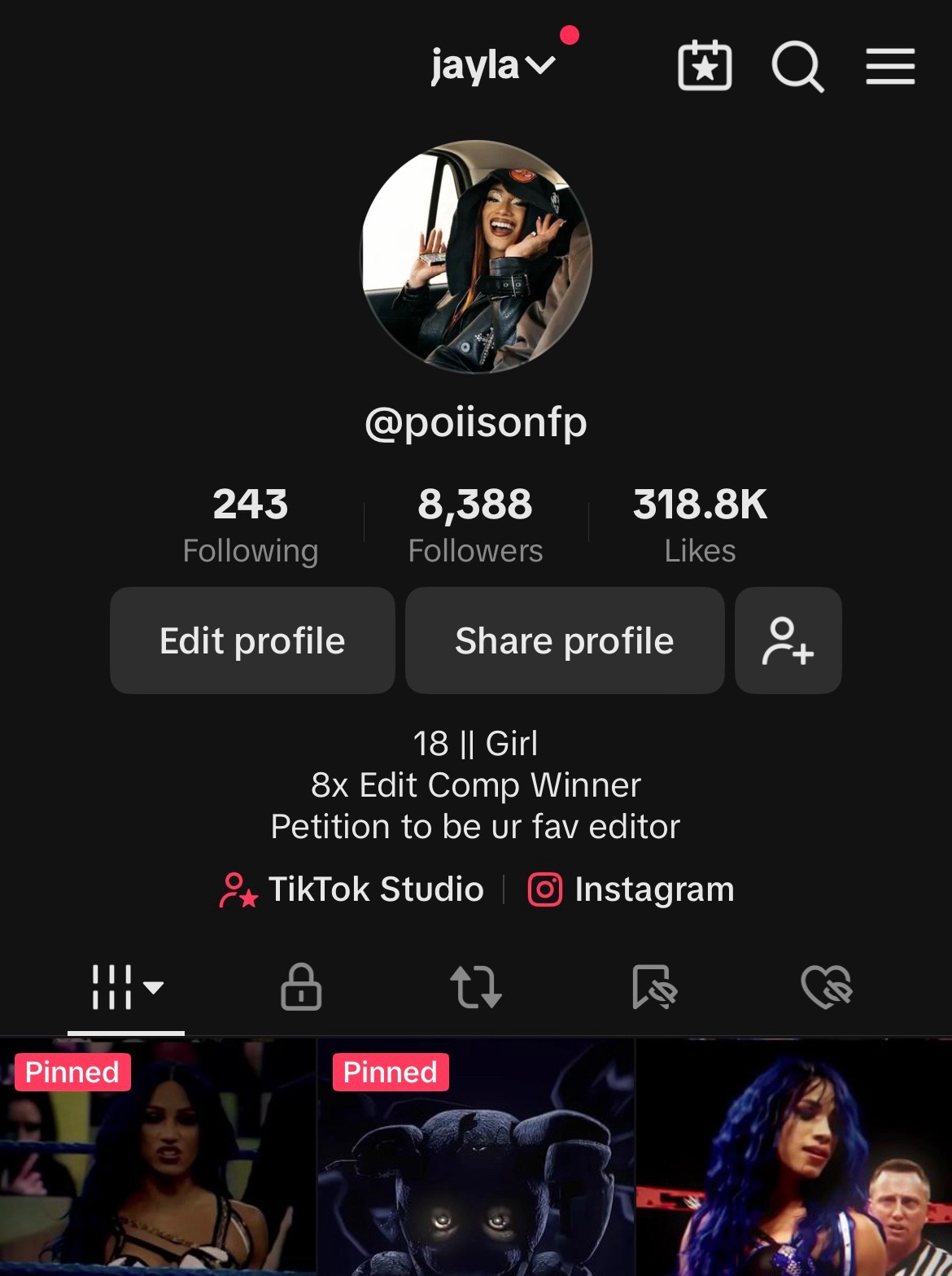Tap the profile picture avatar
The width and height of the screenshot is (952, 1276).
click(x=476, y=257)
